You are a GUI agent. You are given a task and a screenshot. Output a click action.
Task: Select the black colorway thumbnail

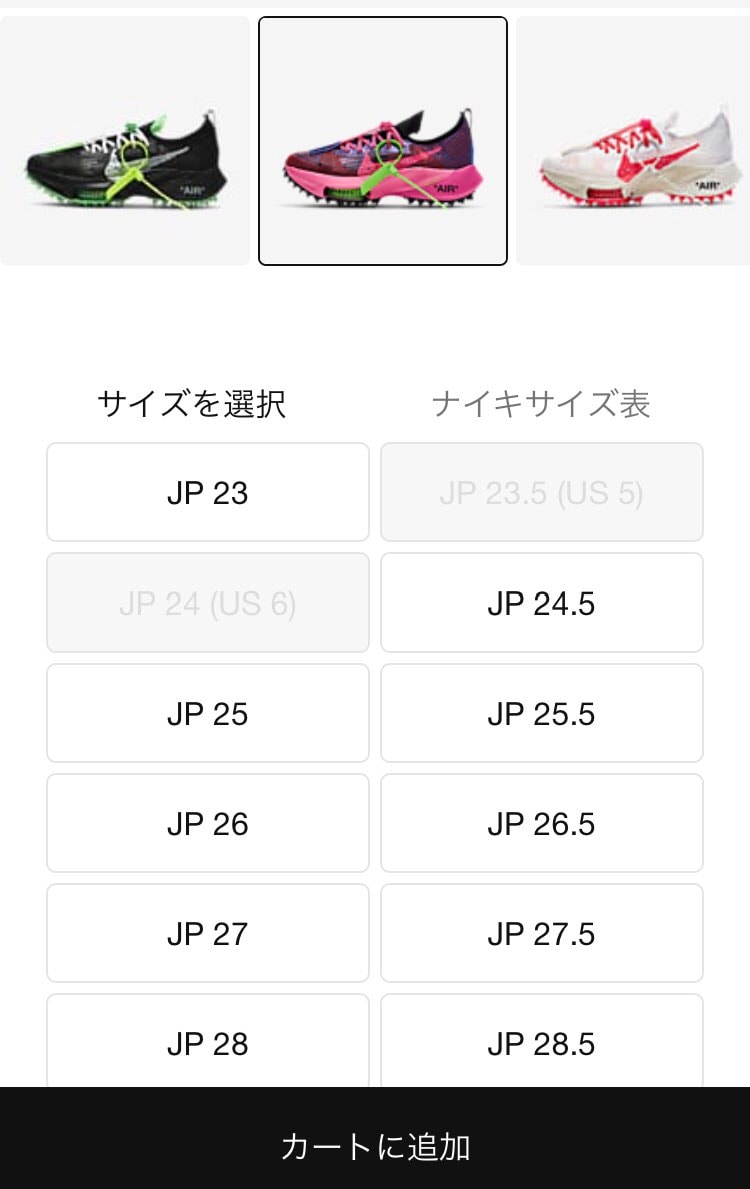(124, 140)
